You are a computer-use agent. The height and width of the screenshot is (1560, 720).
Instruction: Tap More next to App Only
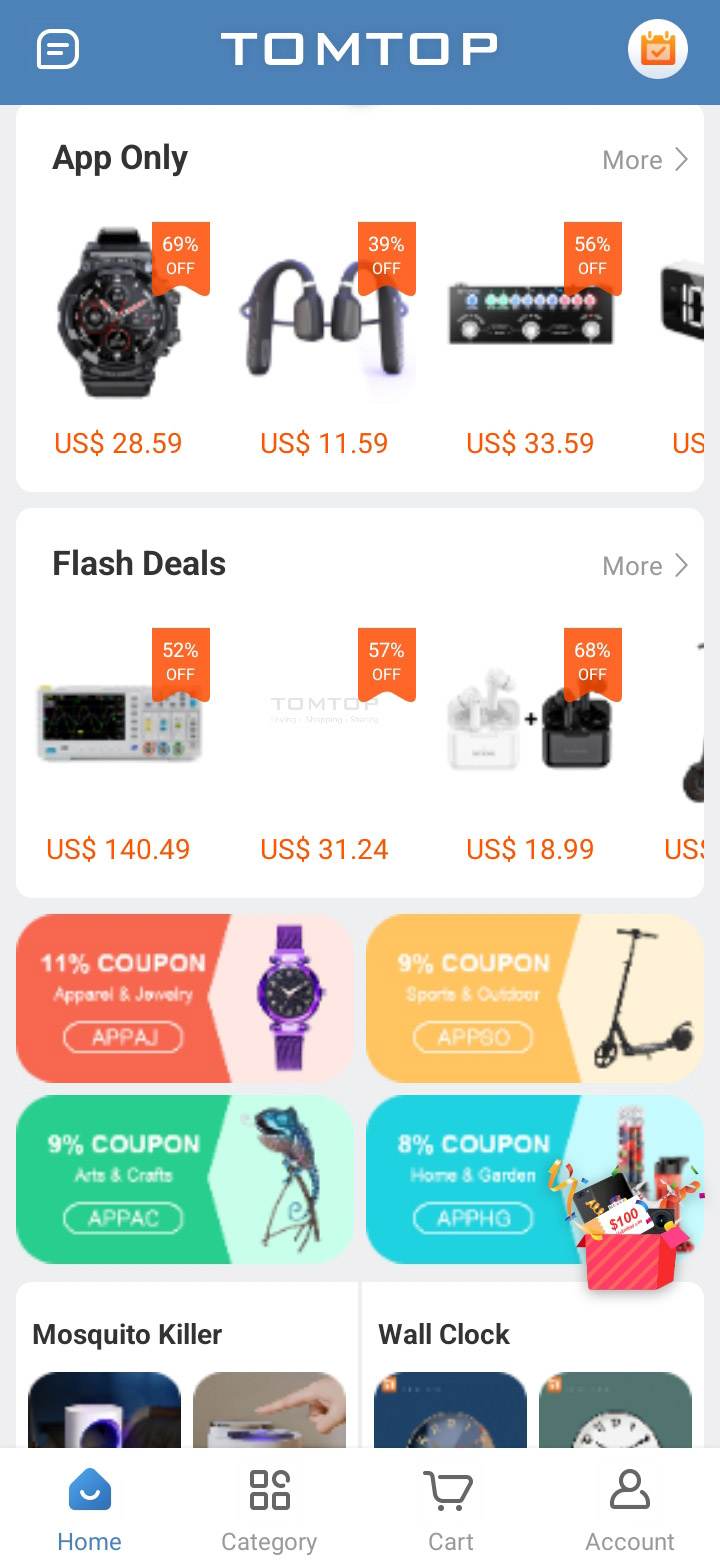point(645,160)
